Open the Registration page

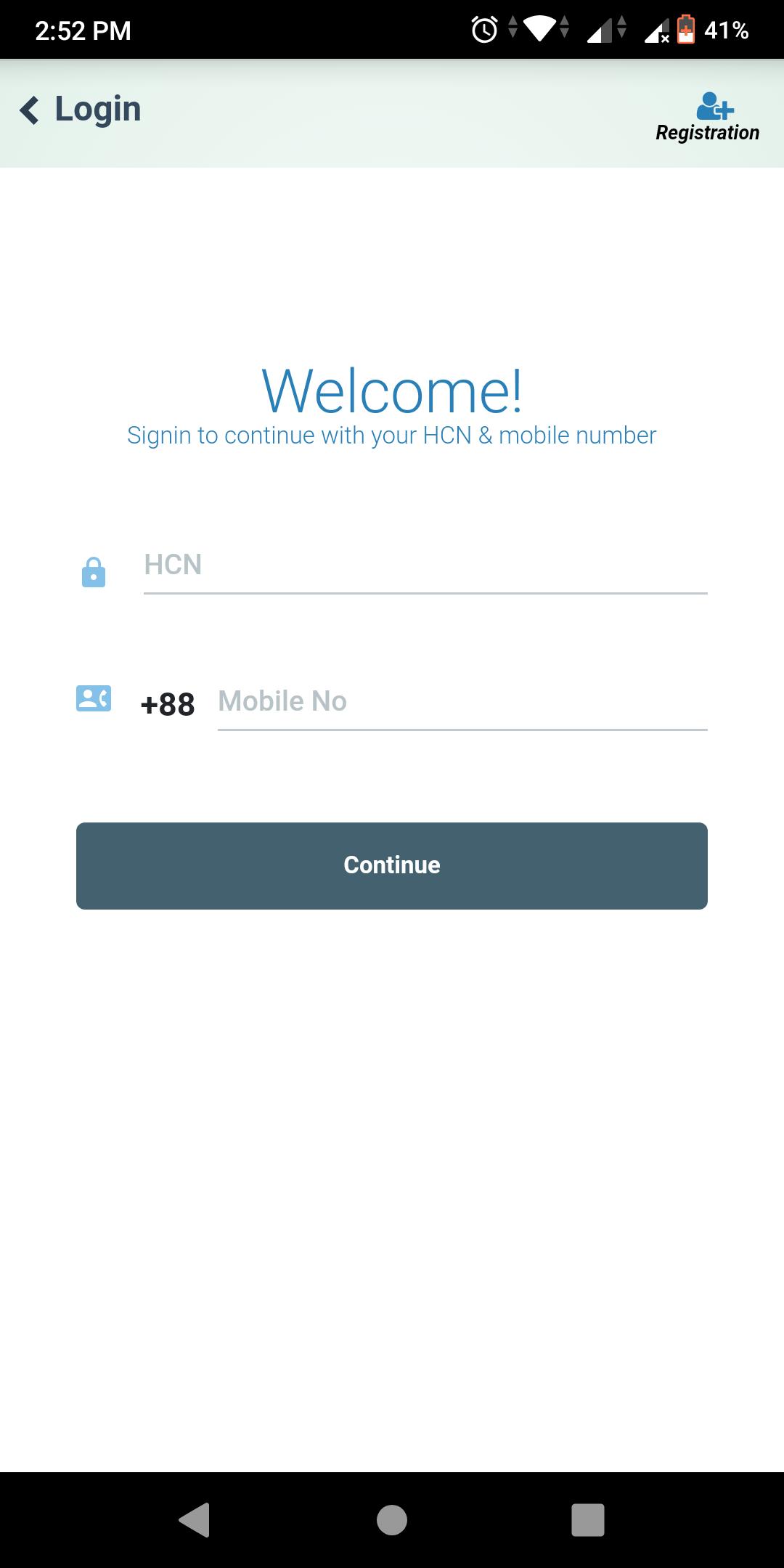(707, 116)
